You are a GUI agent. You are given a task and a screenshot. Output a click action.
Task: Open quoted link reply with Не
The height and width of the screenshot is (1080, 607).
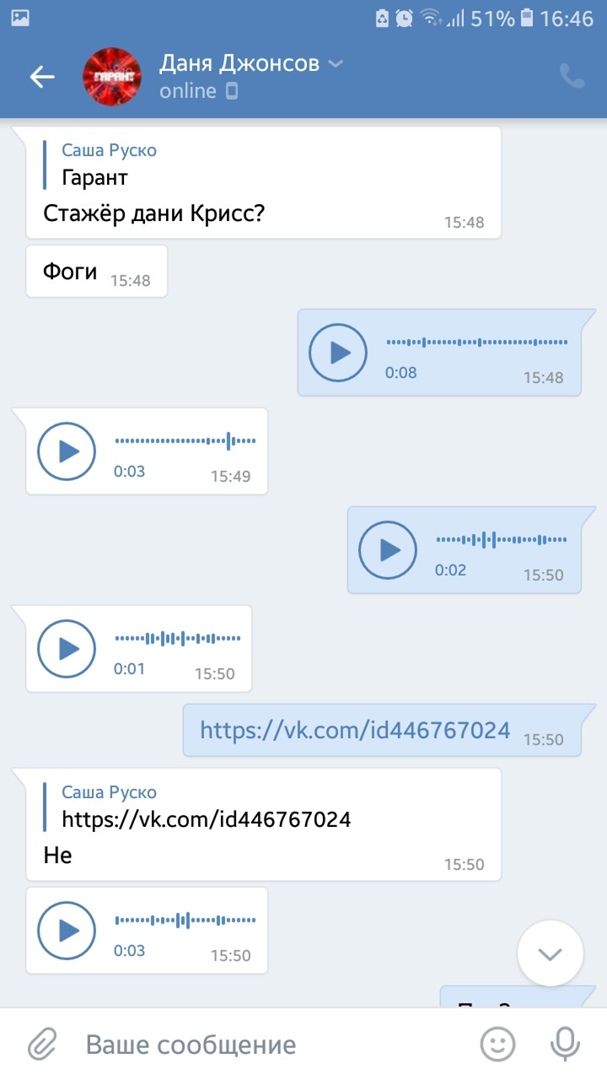[205, 807]
